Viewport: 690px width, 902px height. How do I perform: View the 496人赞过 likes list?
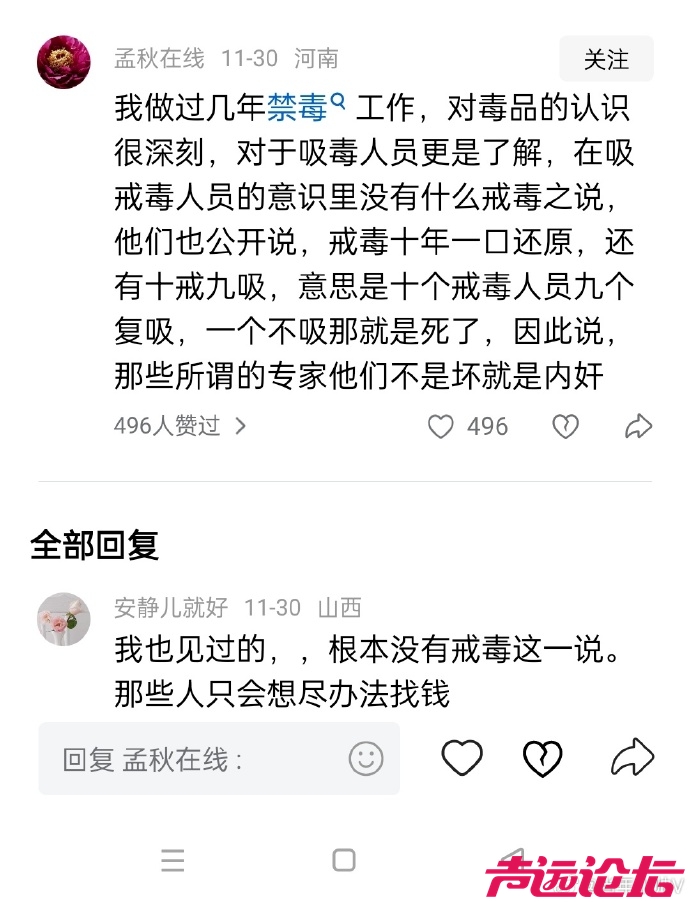point(180,426)
